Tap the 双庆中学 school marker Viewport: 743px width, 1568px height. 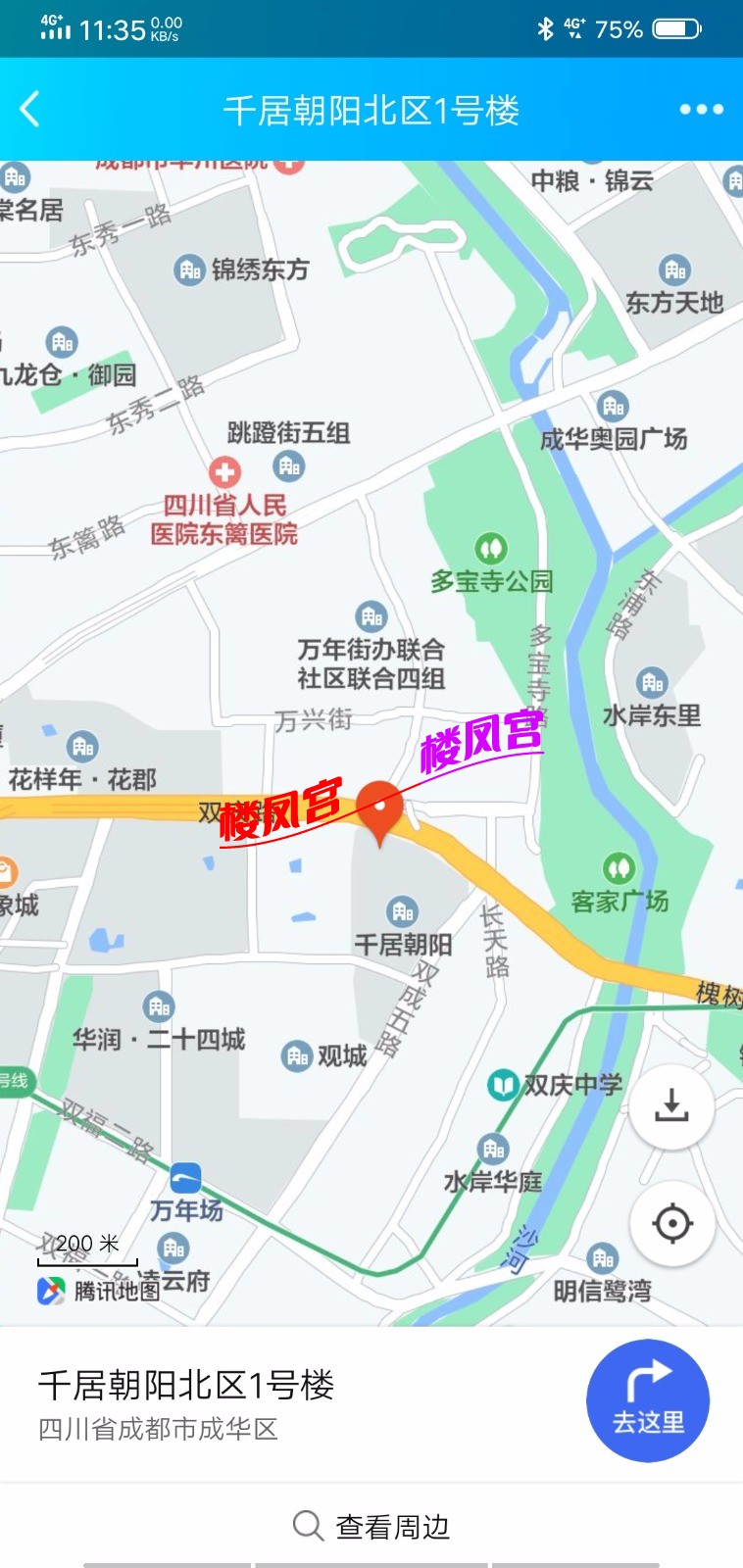(503, 1085)
